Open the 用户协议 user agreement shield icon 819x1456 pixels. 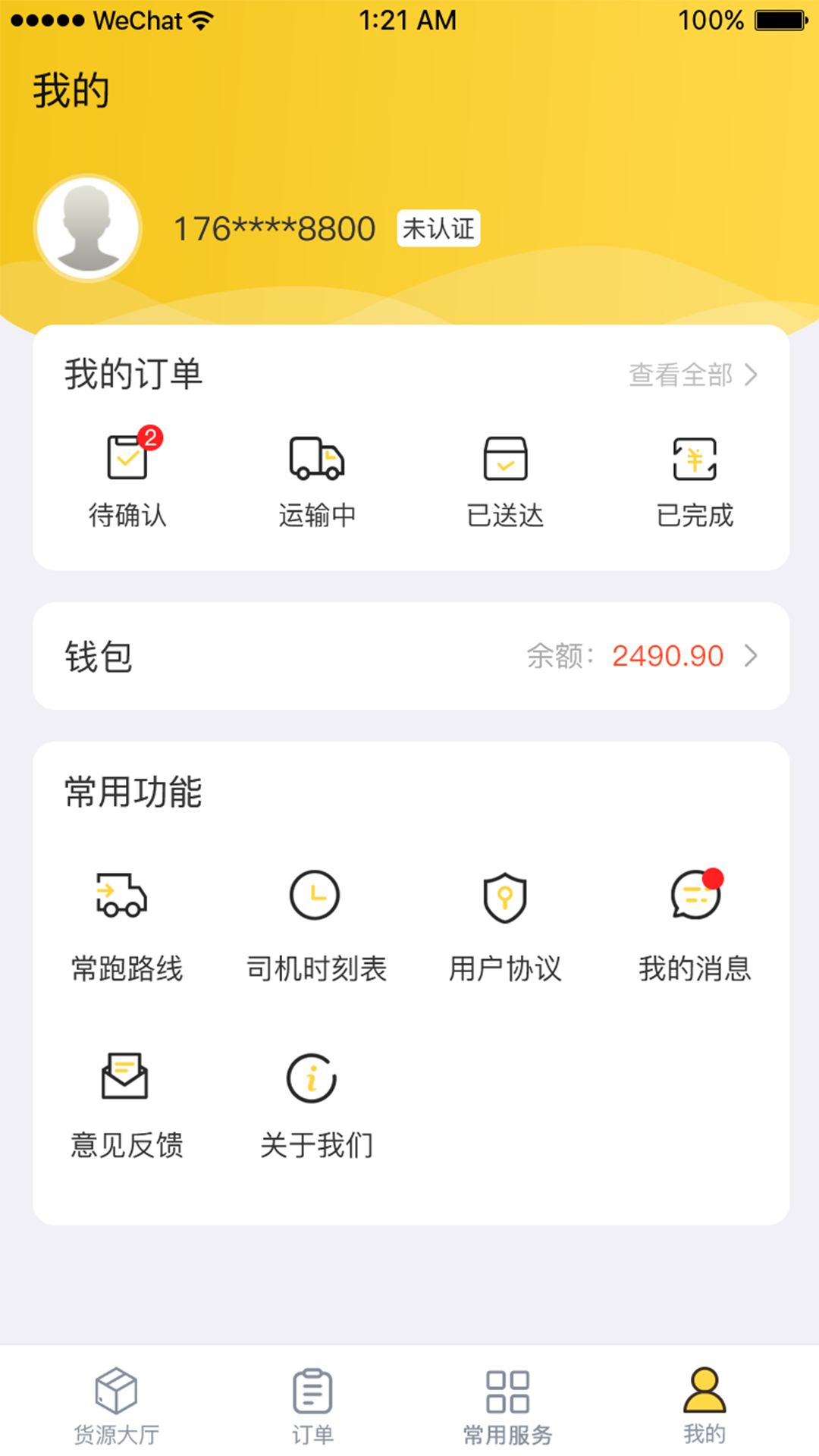(x=506, y=895)
